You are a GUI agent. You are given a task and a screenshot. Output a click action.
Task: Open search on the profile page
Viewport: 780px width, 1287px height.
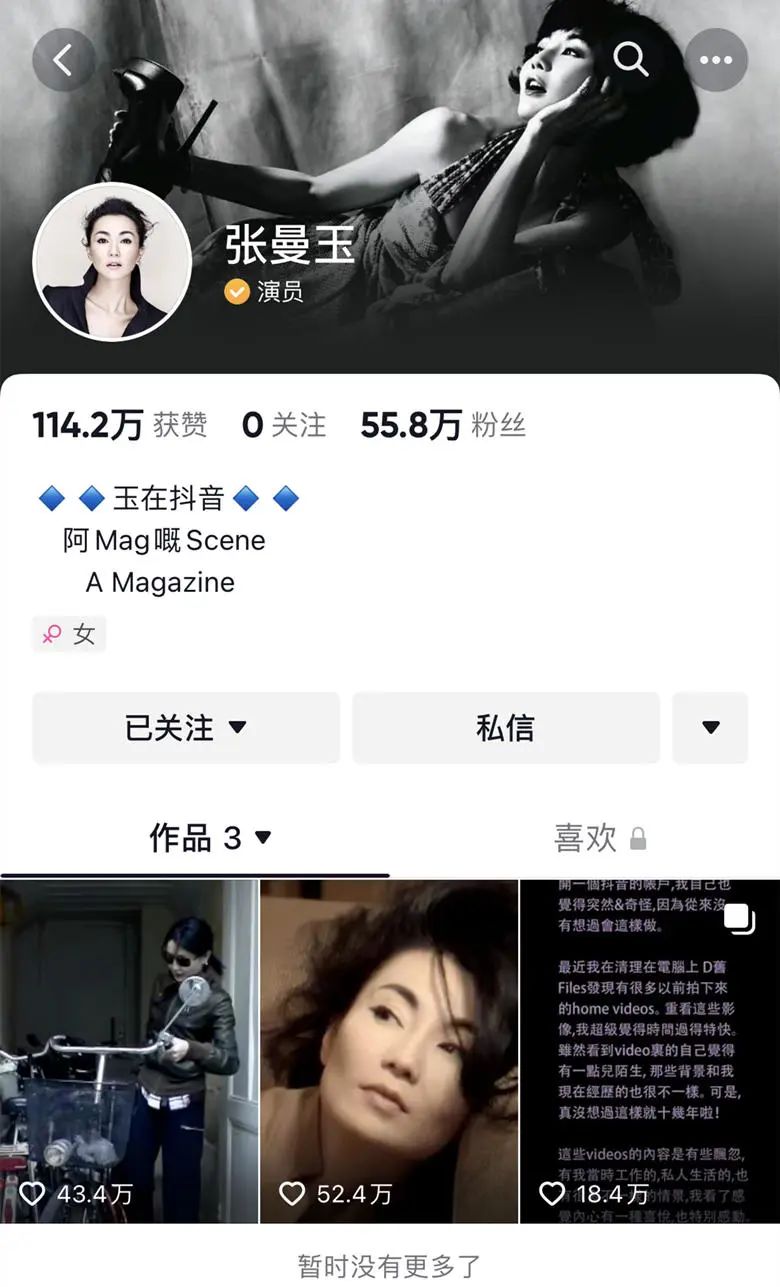pyautogui.click(x=631, y=60)
